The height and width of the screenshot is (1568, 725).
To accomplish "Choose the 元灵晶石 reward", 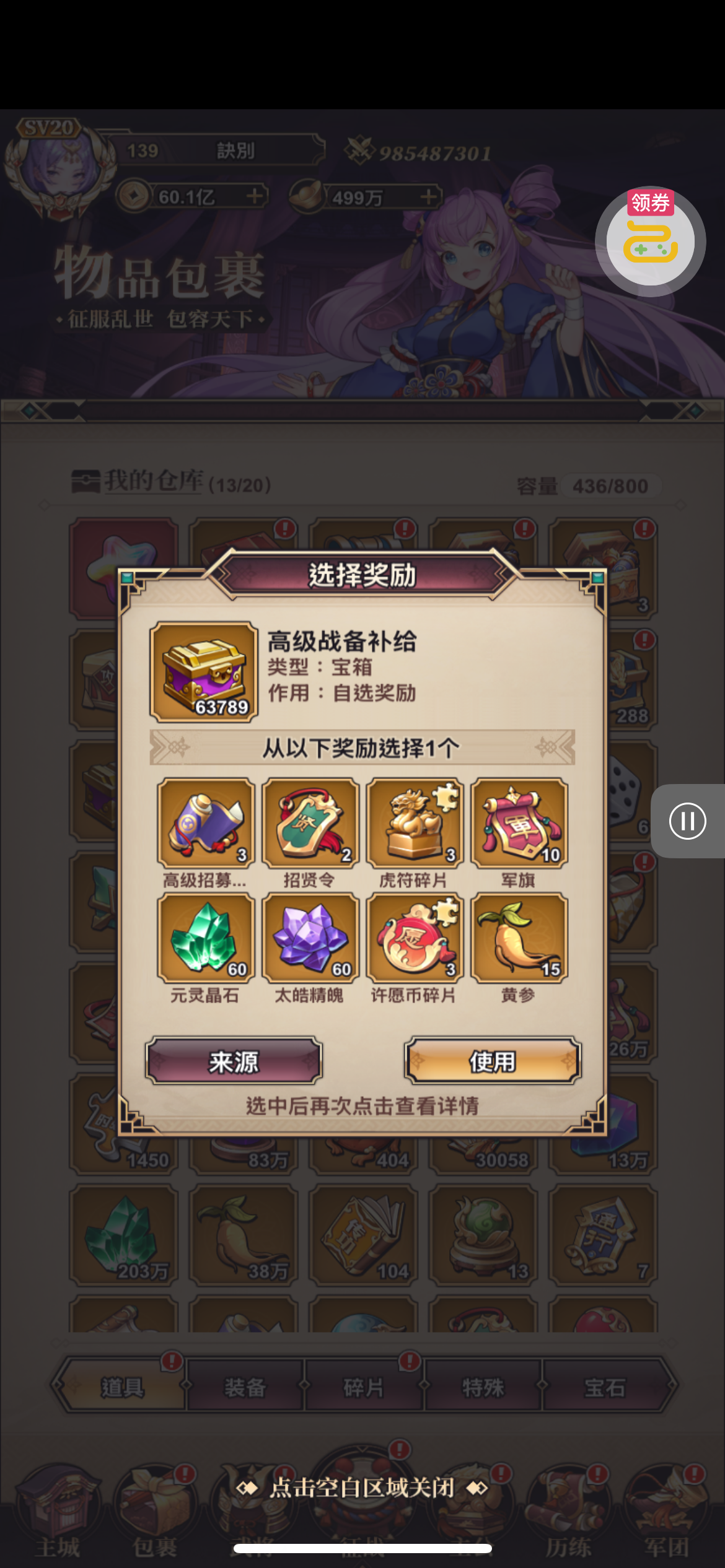I will (x=206, y=938).
